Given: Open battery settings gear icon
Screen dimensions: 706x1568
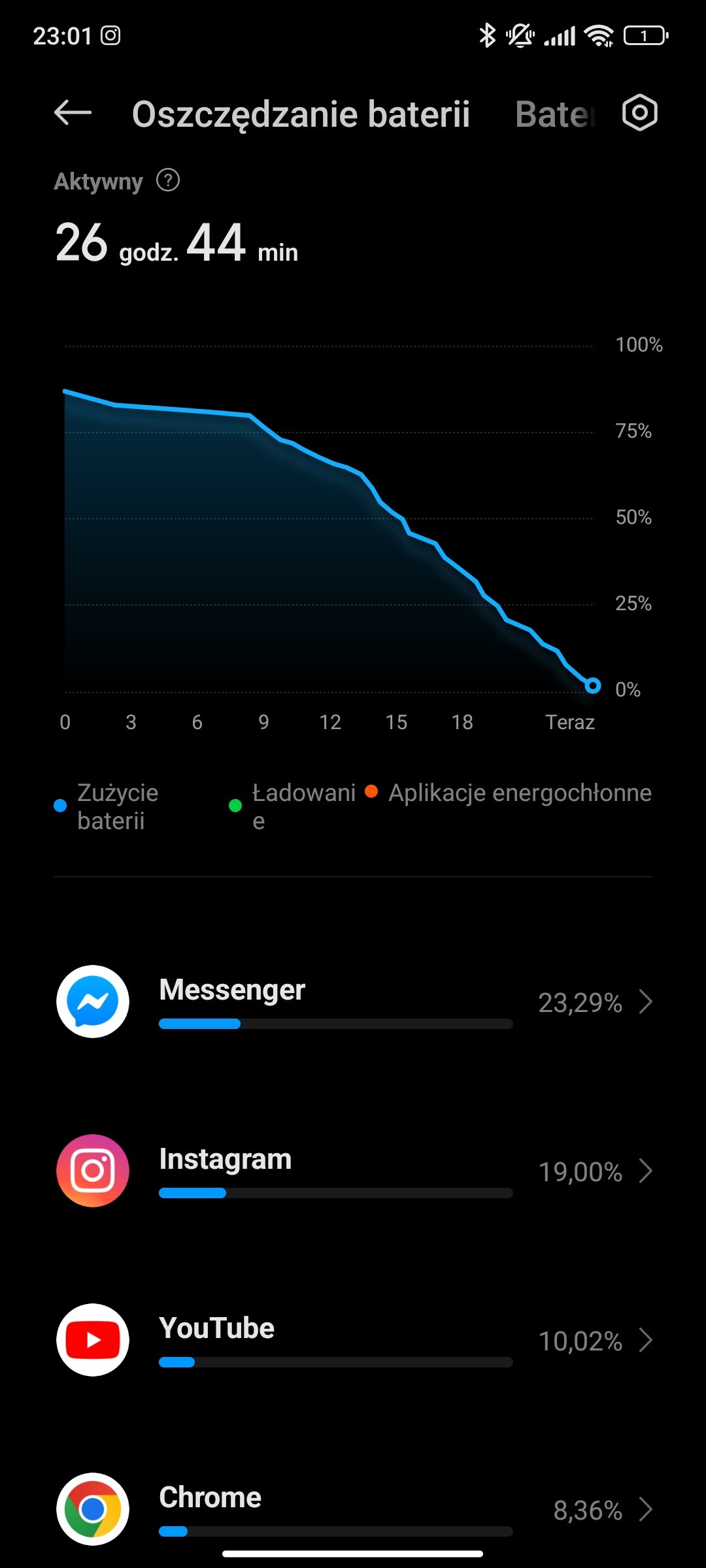Looking at the screenshot, I should pyautogui.click(x=639, y=112).
